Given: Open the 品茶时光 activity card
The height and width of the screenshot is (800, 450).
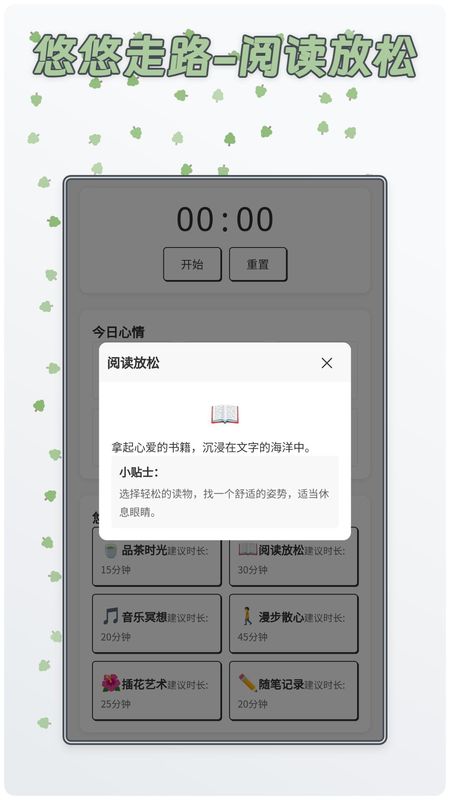Looking at the screenshot, I should pos(157,557).
